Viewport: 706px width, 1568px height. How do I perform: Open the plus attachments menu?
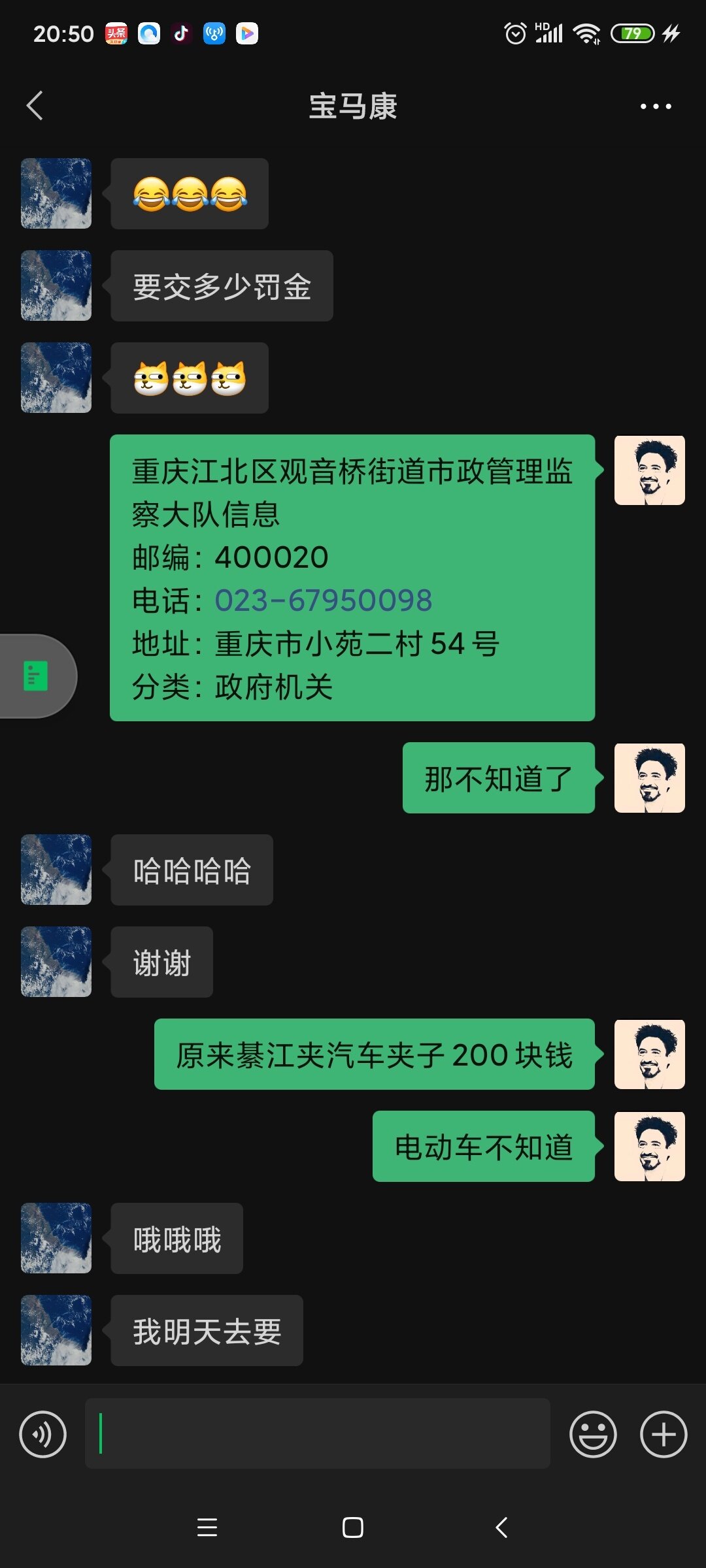coord(664,1435)
